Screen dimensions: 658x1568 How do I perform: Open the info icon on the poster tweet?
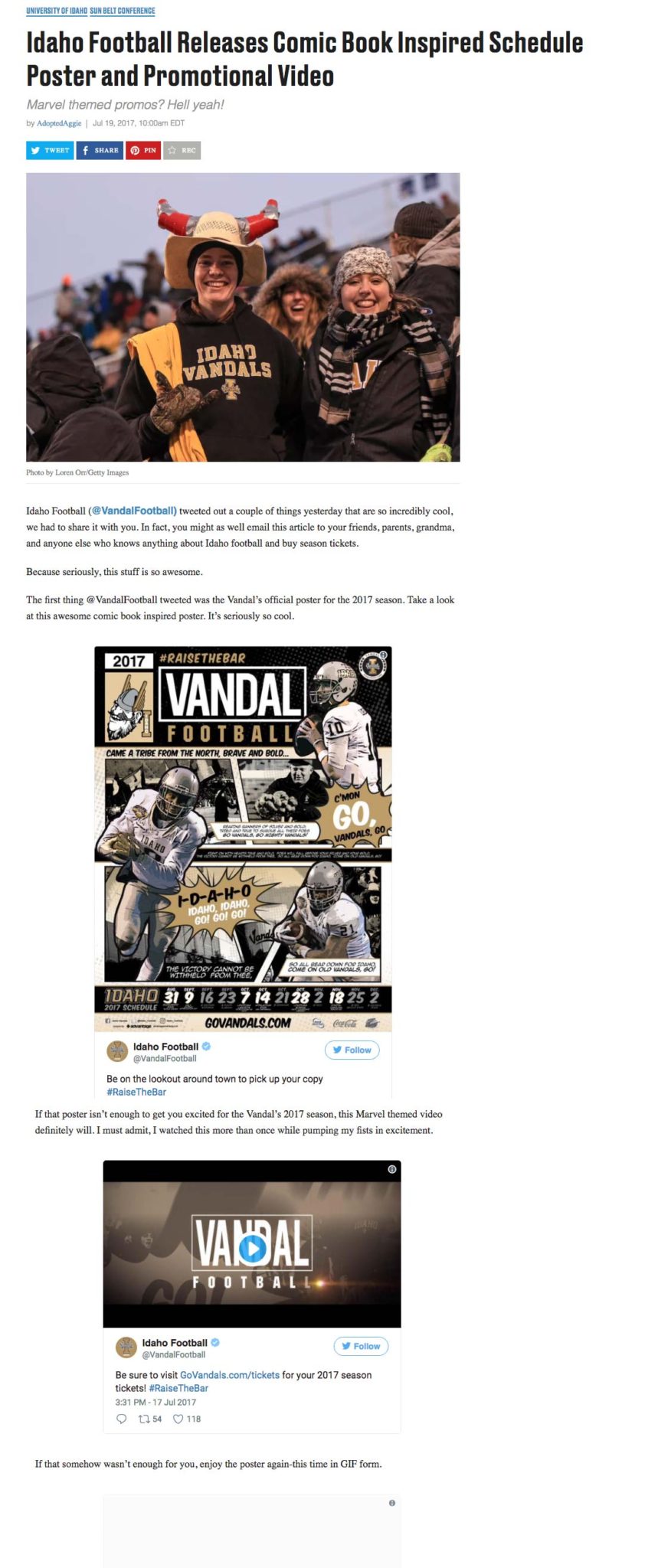point(383,655)
